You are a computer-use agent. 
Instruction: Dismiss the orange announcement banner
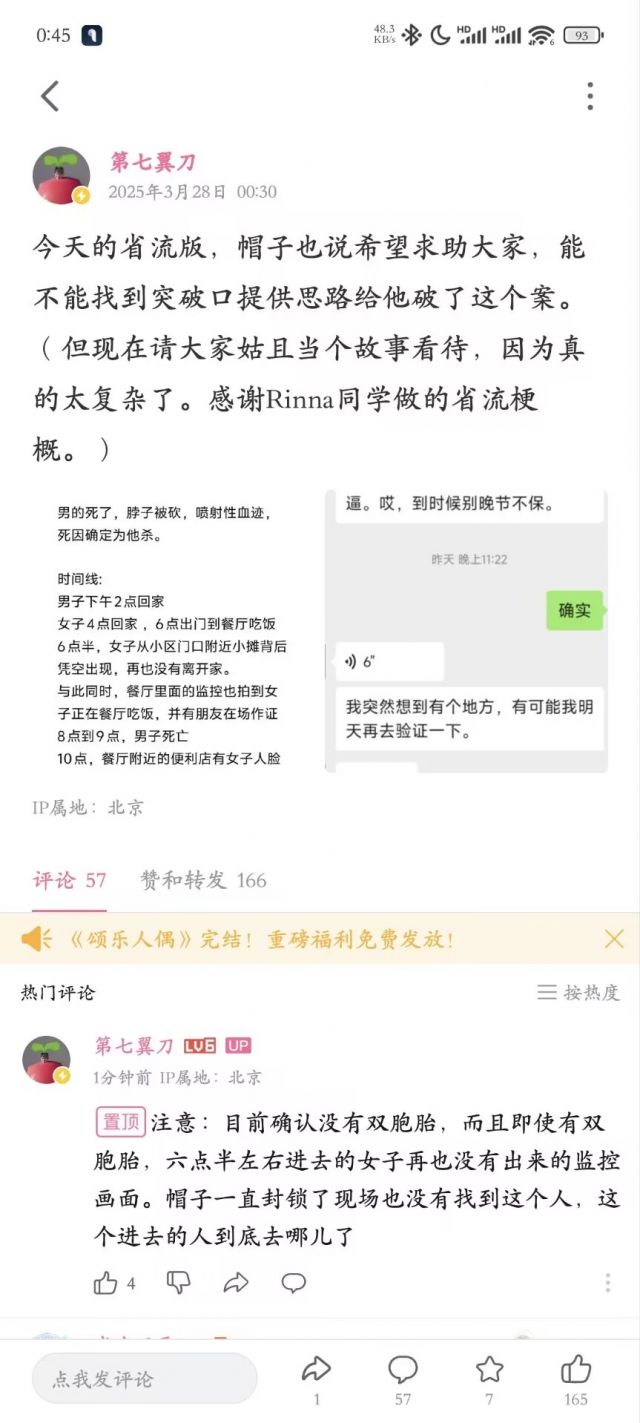coord(614,939)
